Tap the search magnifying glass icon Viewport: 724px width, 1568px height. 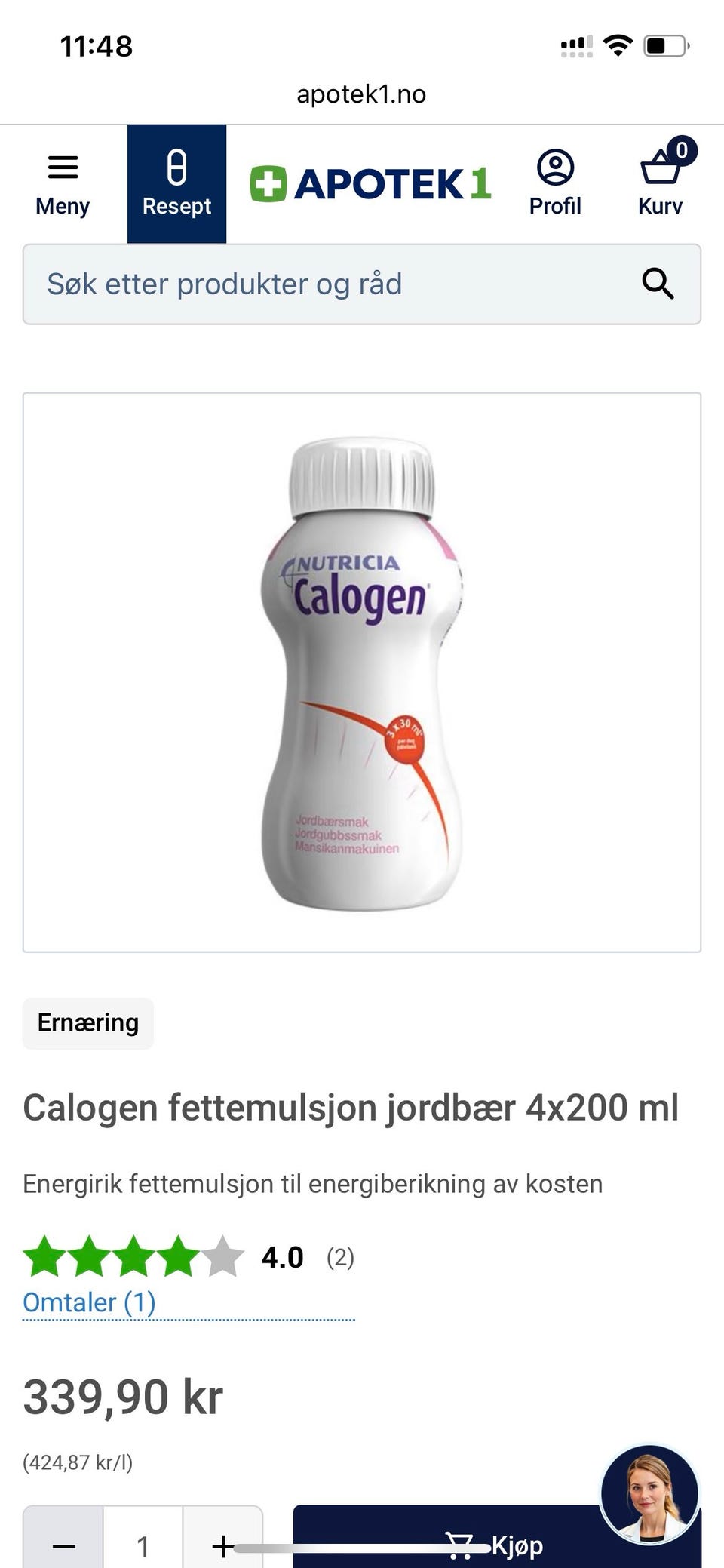coord(658,284)
